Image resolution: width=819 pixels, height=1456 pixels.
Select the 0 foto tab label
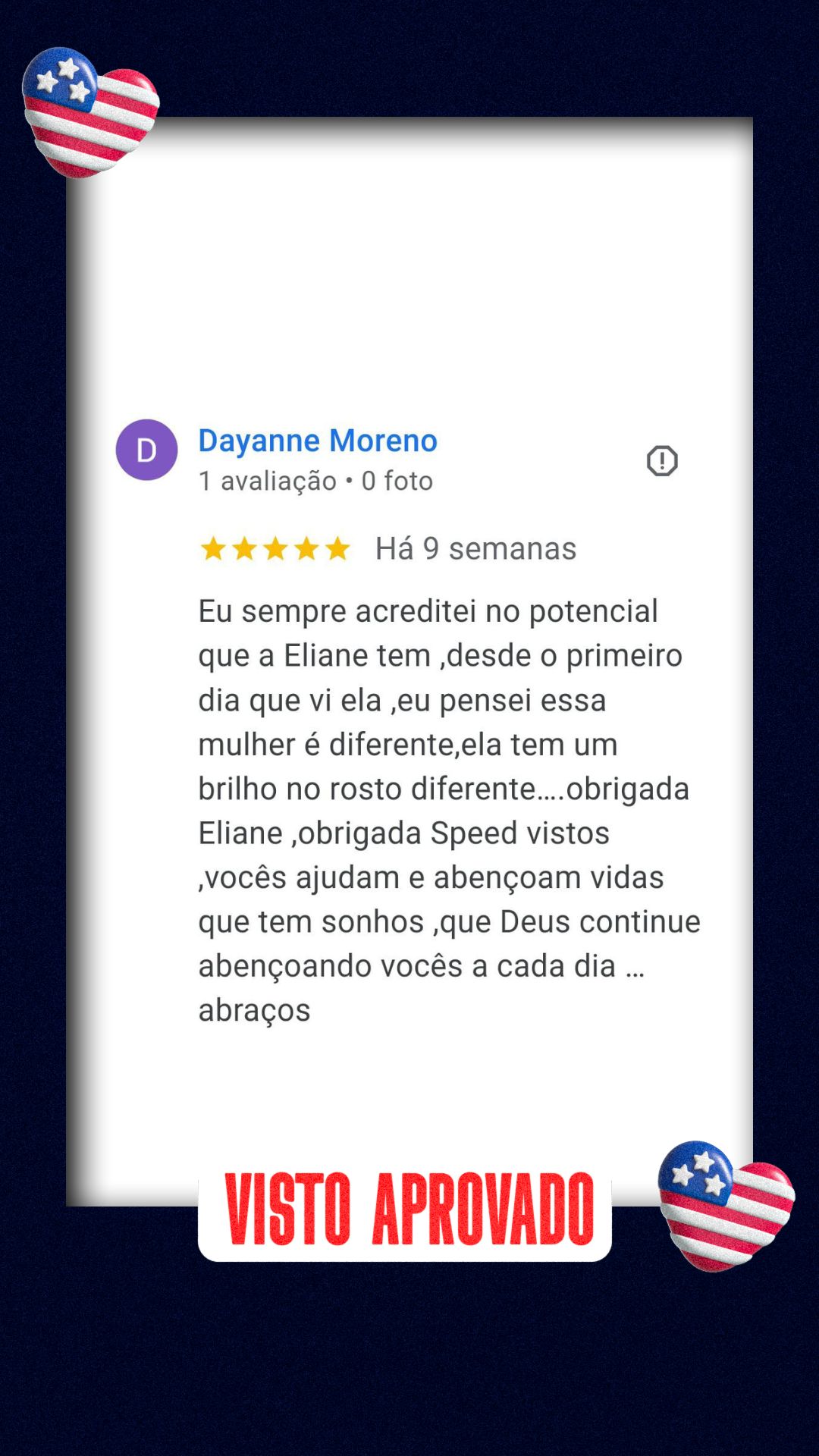pos(397,480)
